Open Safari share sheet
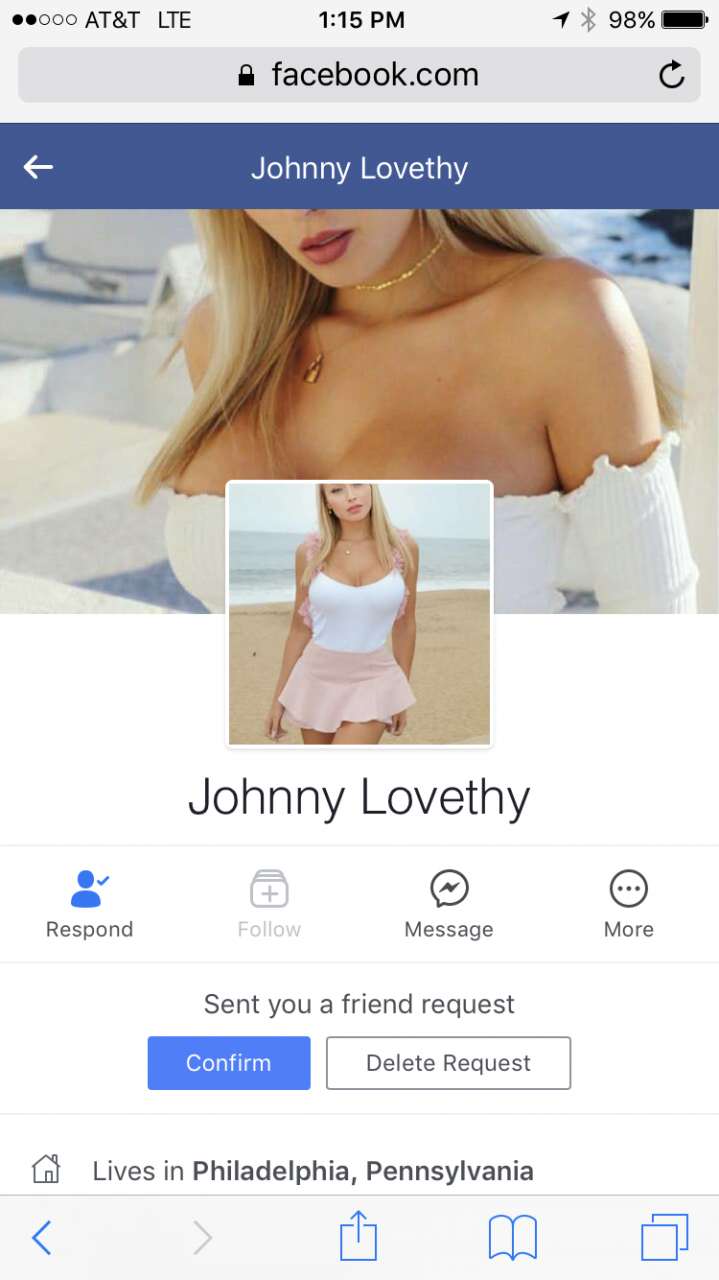 pyautogui.click(x=358, y=1238)
